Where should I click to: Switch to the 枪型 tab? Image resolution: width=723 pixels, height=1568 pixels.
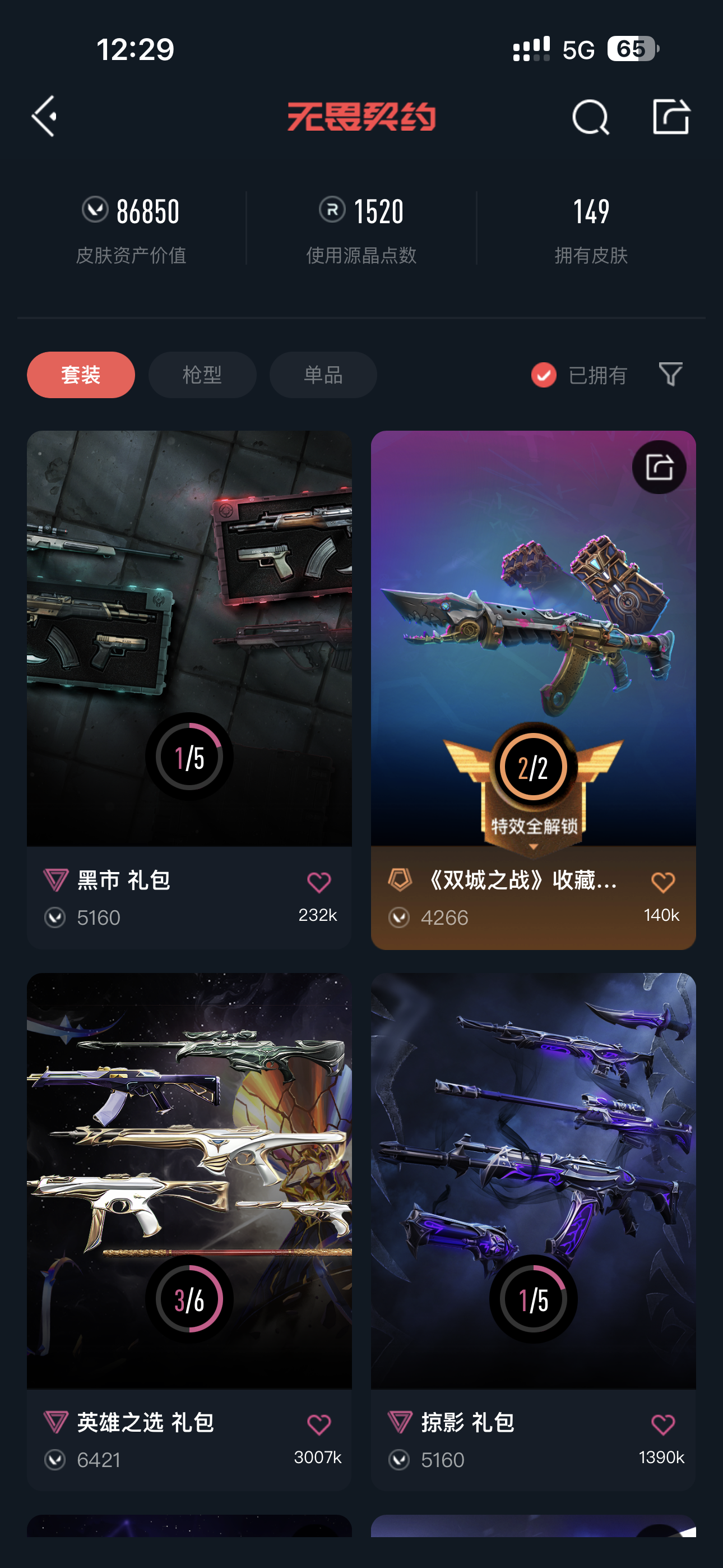202,375
